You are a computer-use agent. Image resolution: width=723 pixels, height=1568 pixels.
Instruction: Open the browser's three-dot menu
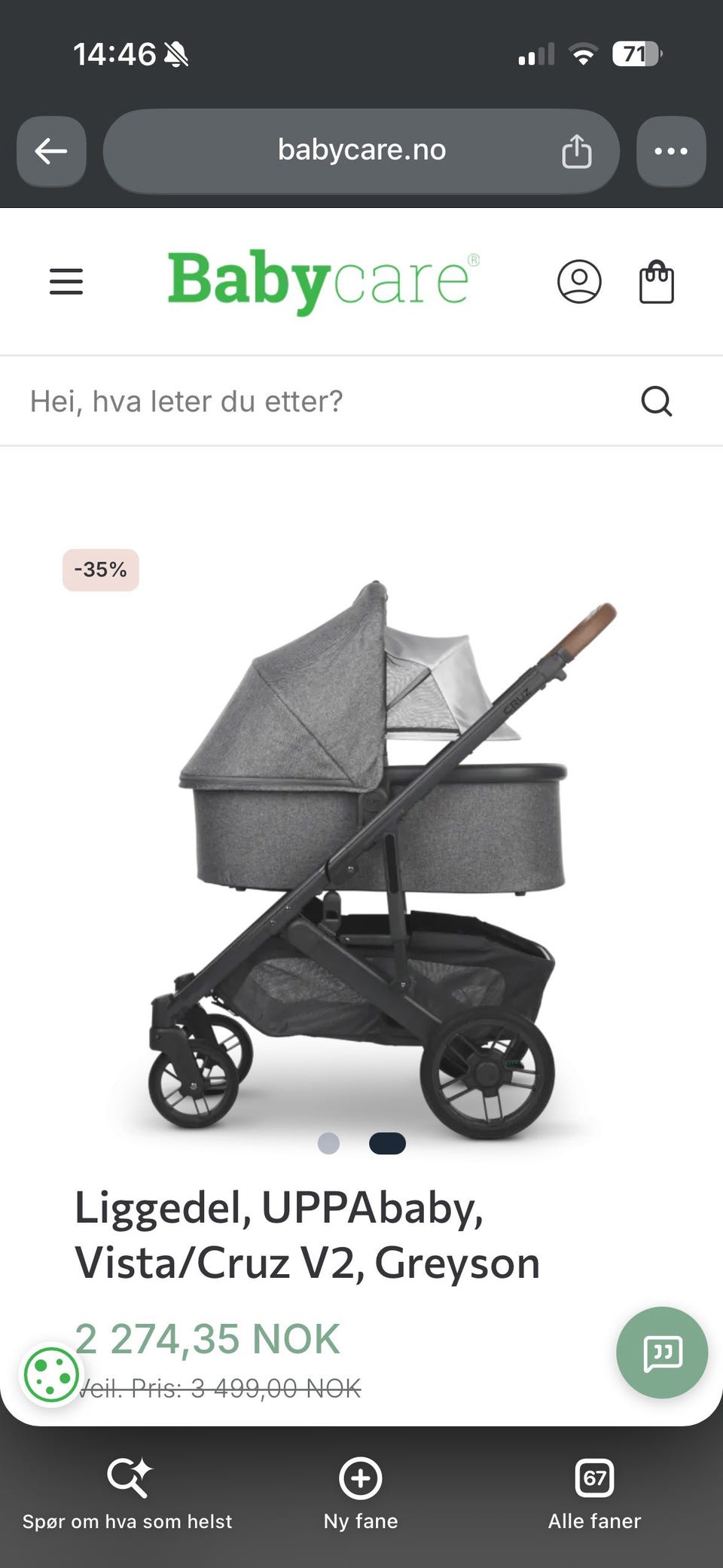[x=671, y=151]
